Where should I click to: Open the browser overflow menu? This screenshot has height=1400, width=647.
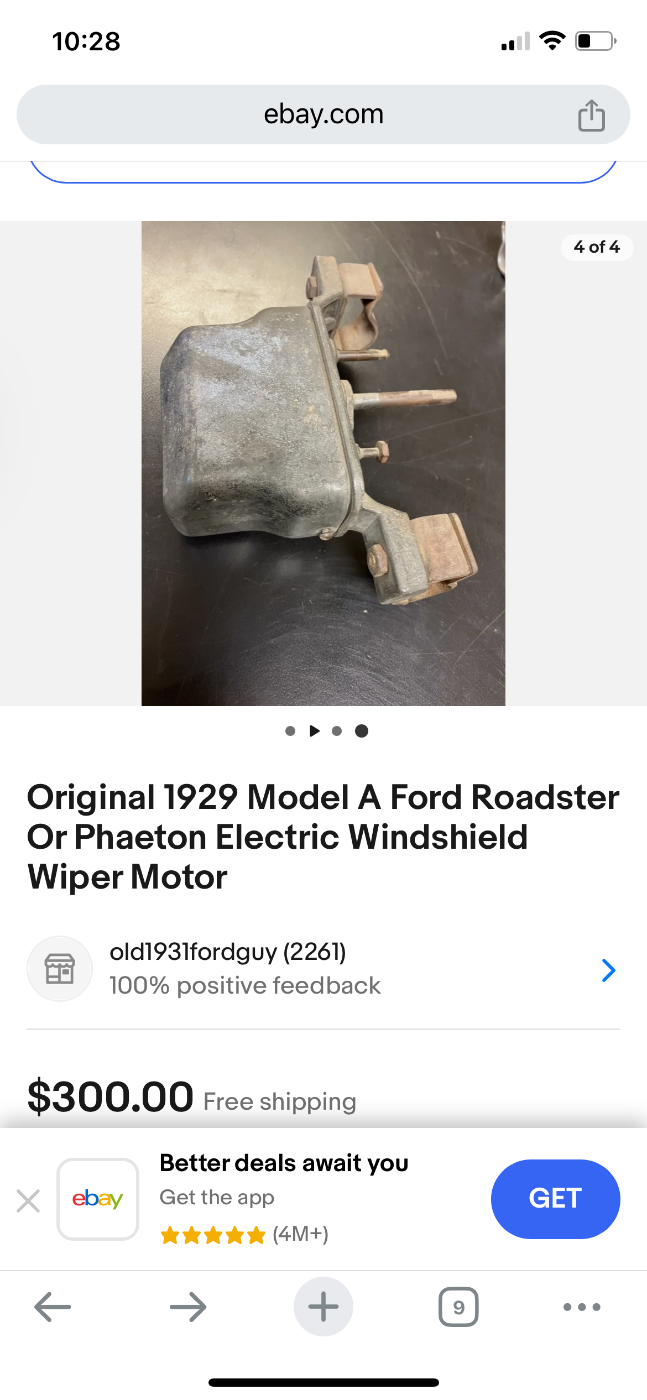(582, 1306)
